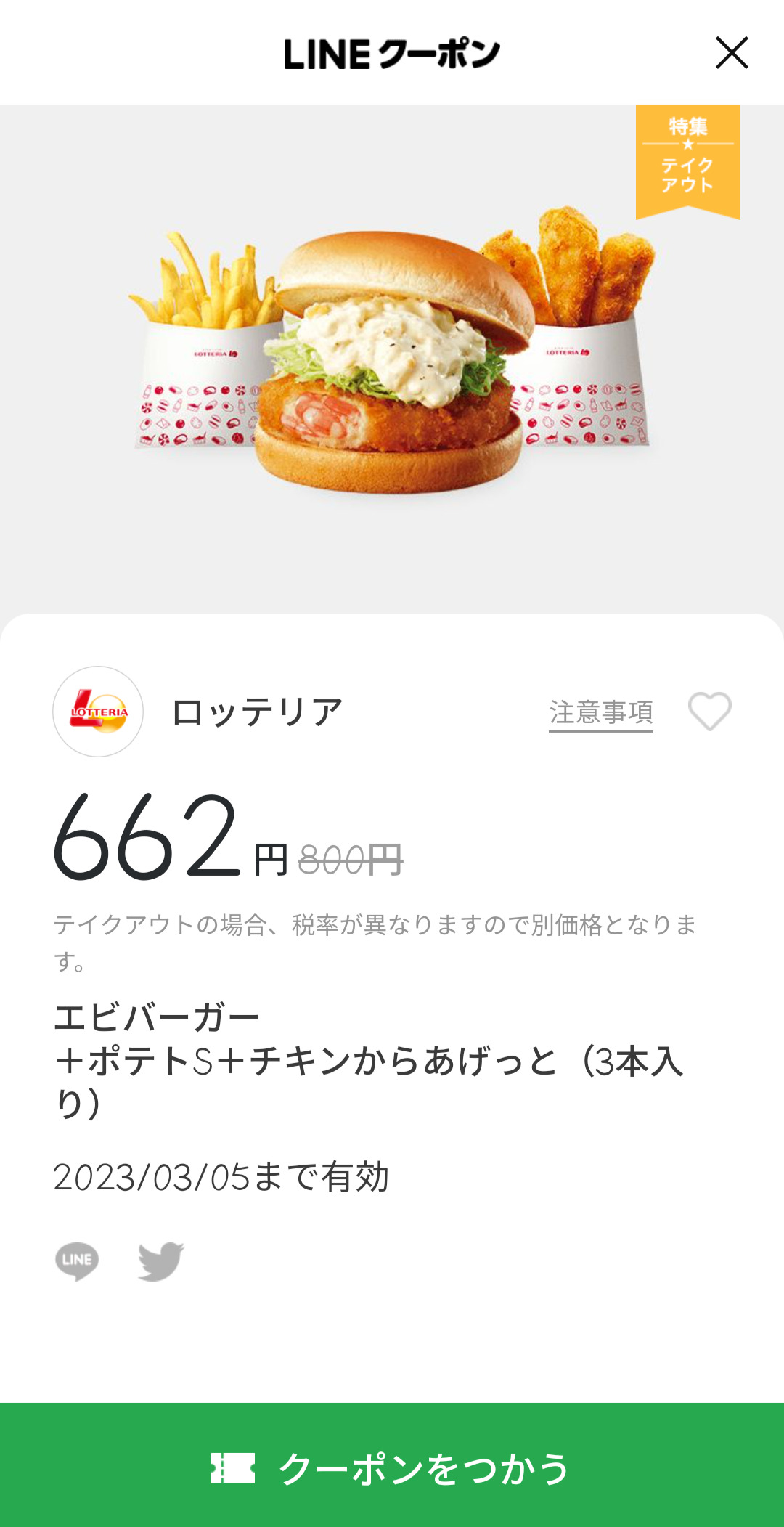Close the LINE coupon page
The image size is (784, 1527).
click(731, 53)
